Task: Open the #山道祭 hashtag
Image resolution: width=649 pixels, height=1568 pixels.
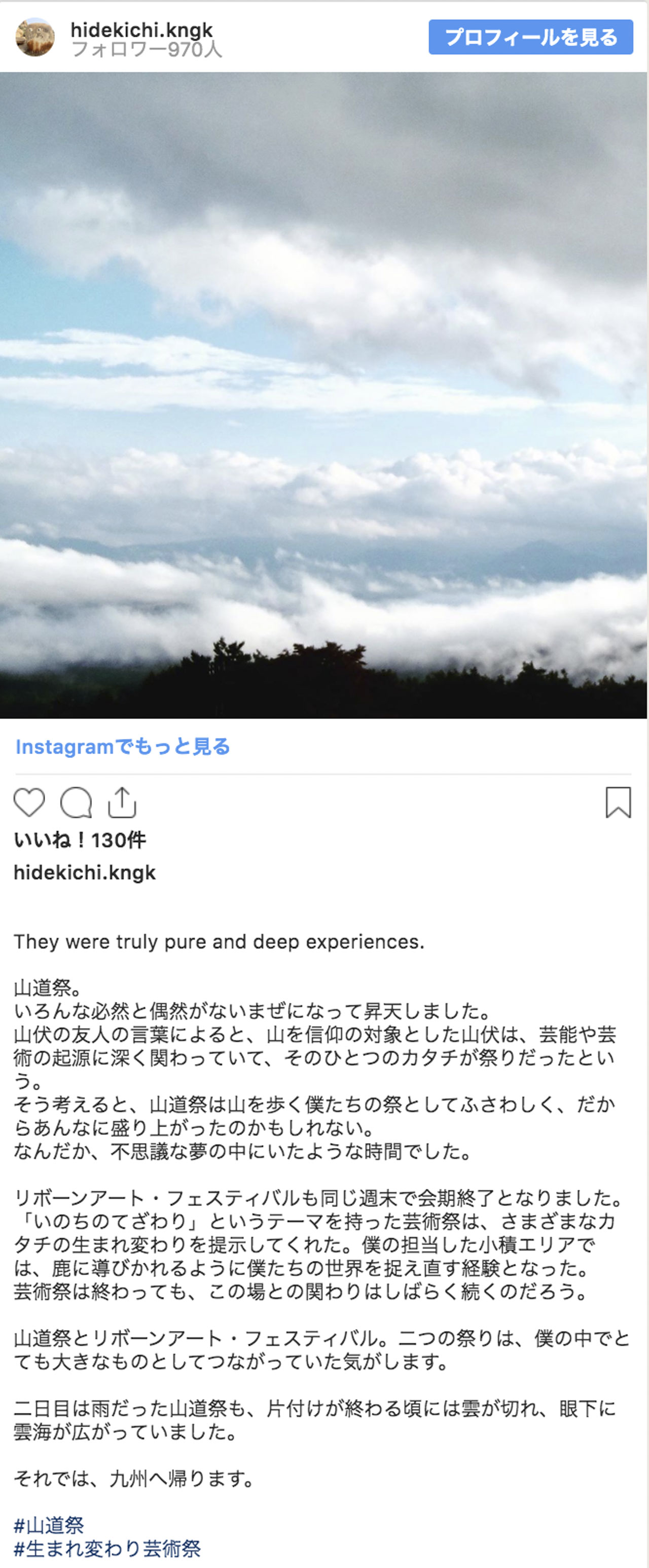Action: pos(49,1525)
